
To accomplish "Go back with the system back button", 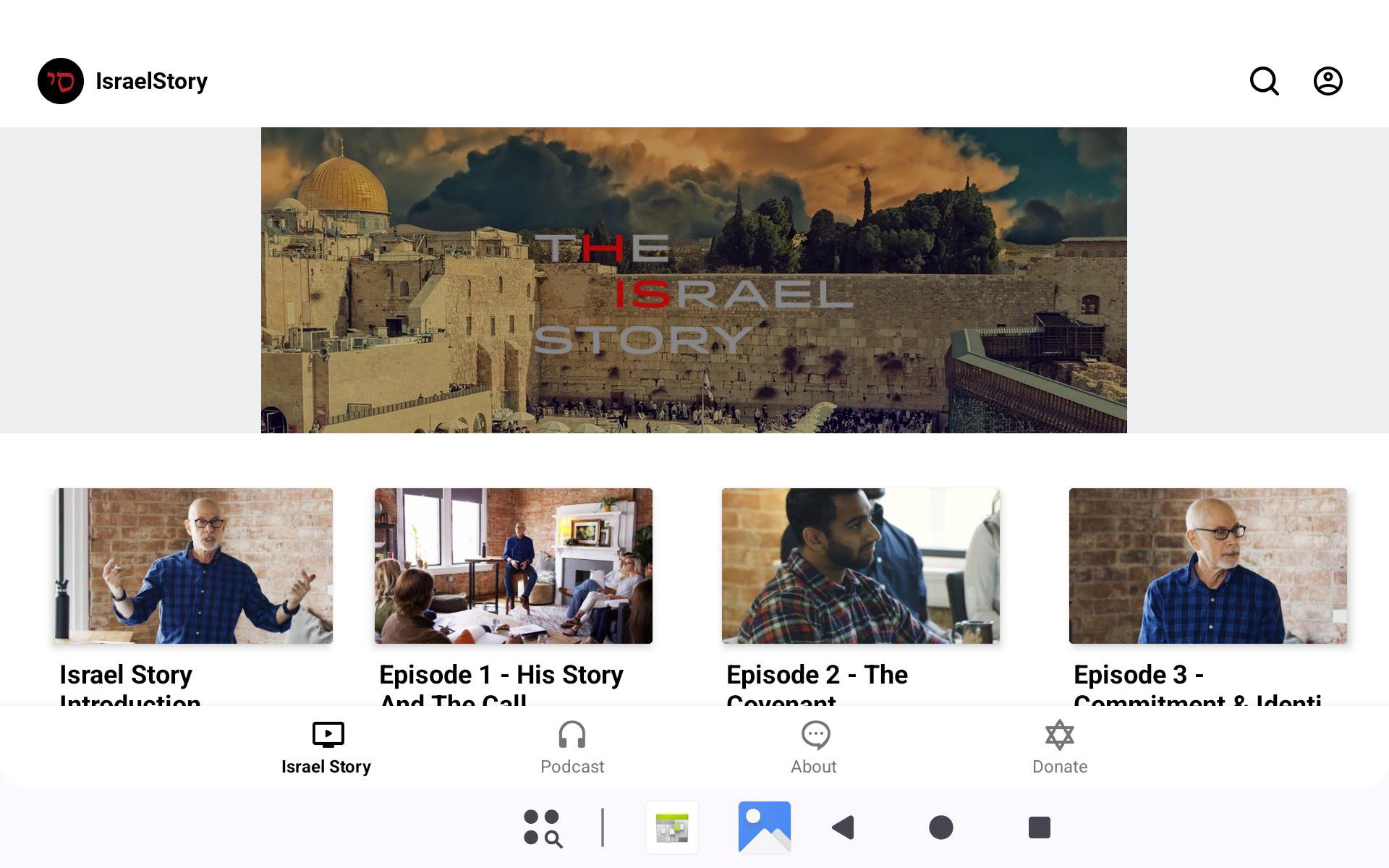I will pyautogui.click(x=844, y=827).
